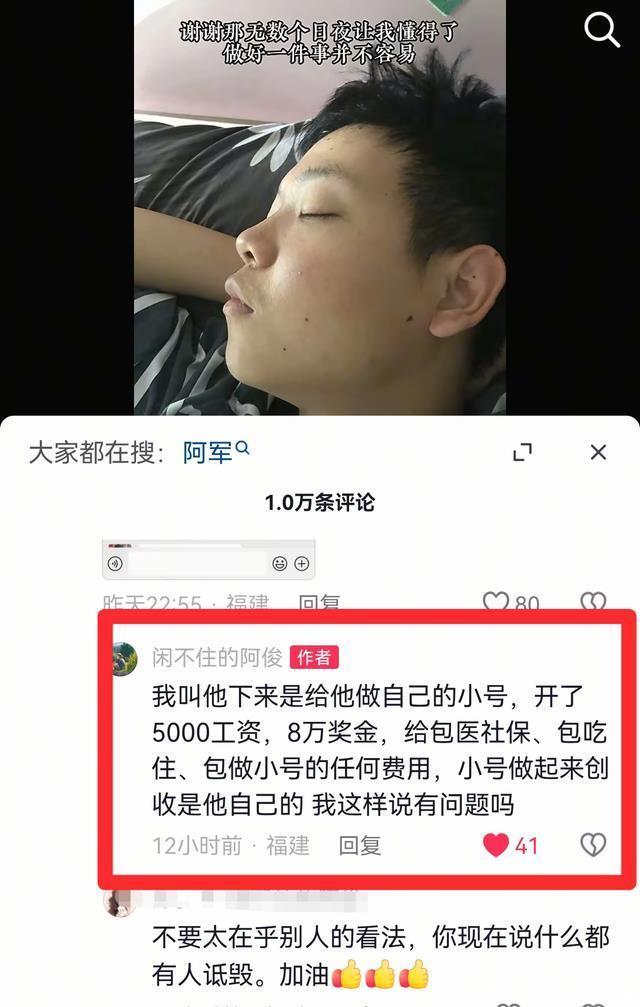The width and height of the screenshot is (640, 1007).
Task: Open 闲不住的阿俊's profile avatar
Action: point(125,658)
